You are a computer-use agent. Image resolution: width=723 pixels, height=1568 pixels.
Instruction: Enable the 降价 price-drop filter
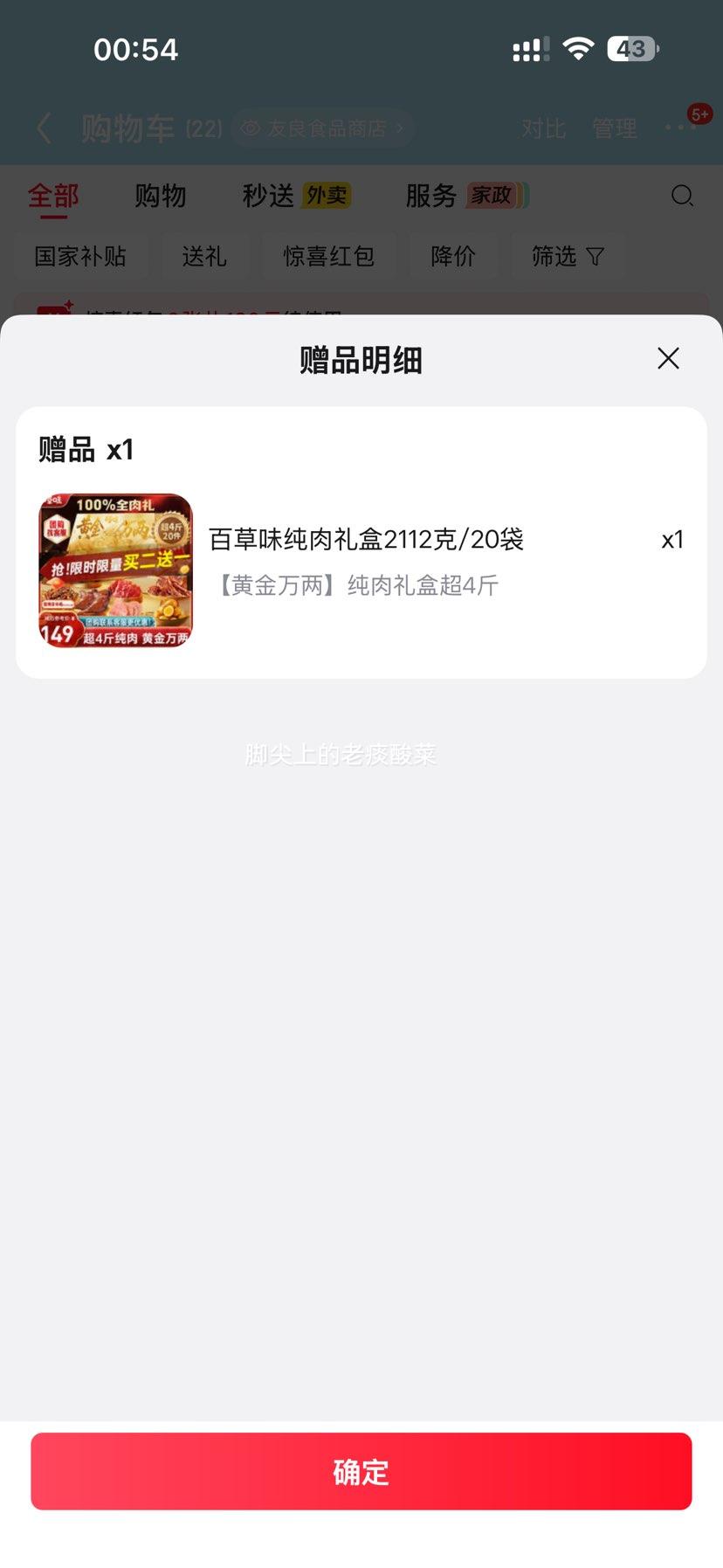click(454, 256)
